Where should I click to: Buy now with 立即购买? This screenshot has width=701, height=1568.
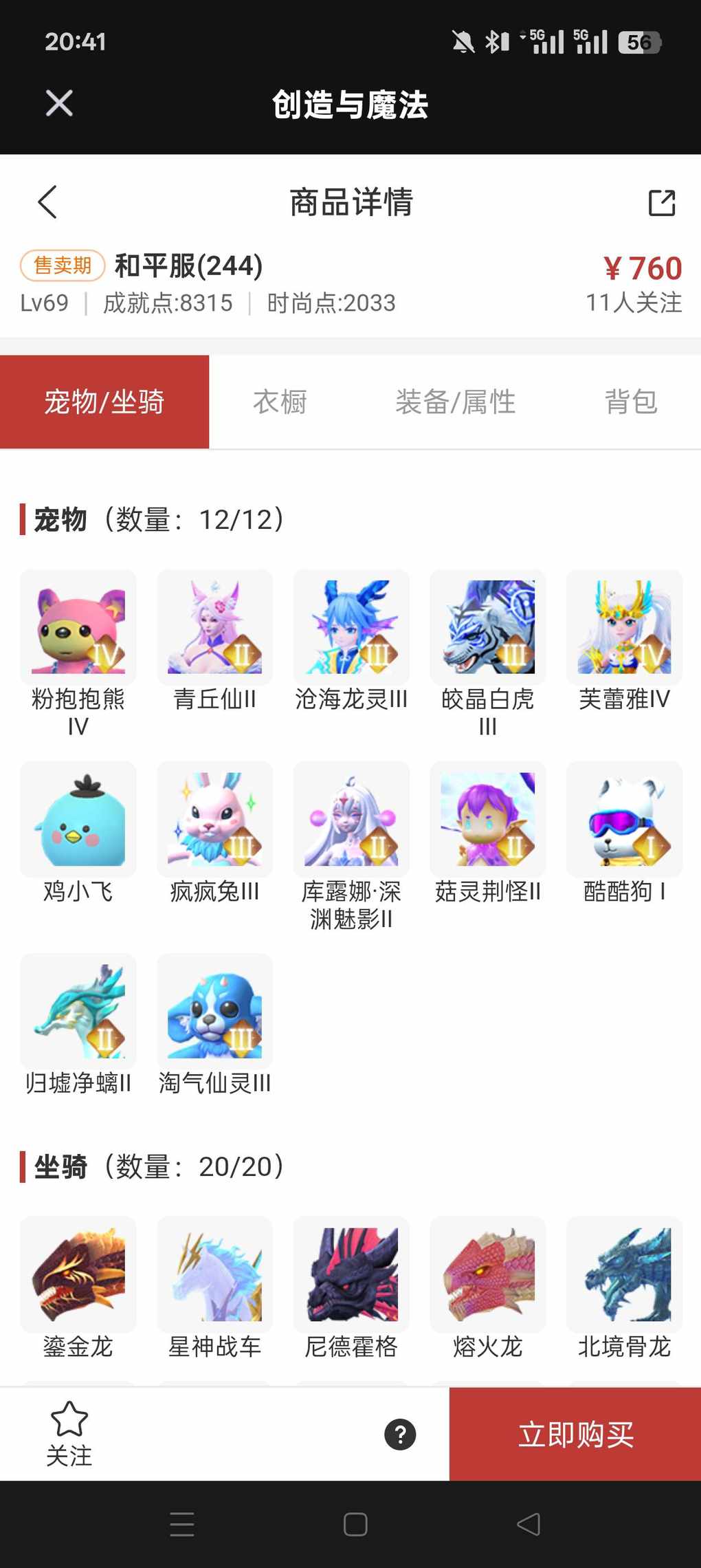tap(575, 1435)
